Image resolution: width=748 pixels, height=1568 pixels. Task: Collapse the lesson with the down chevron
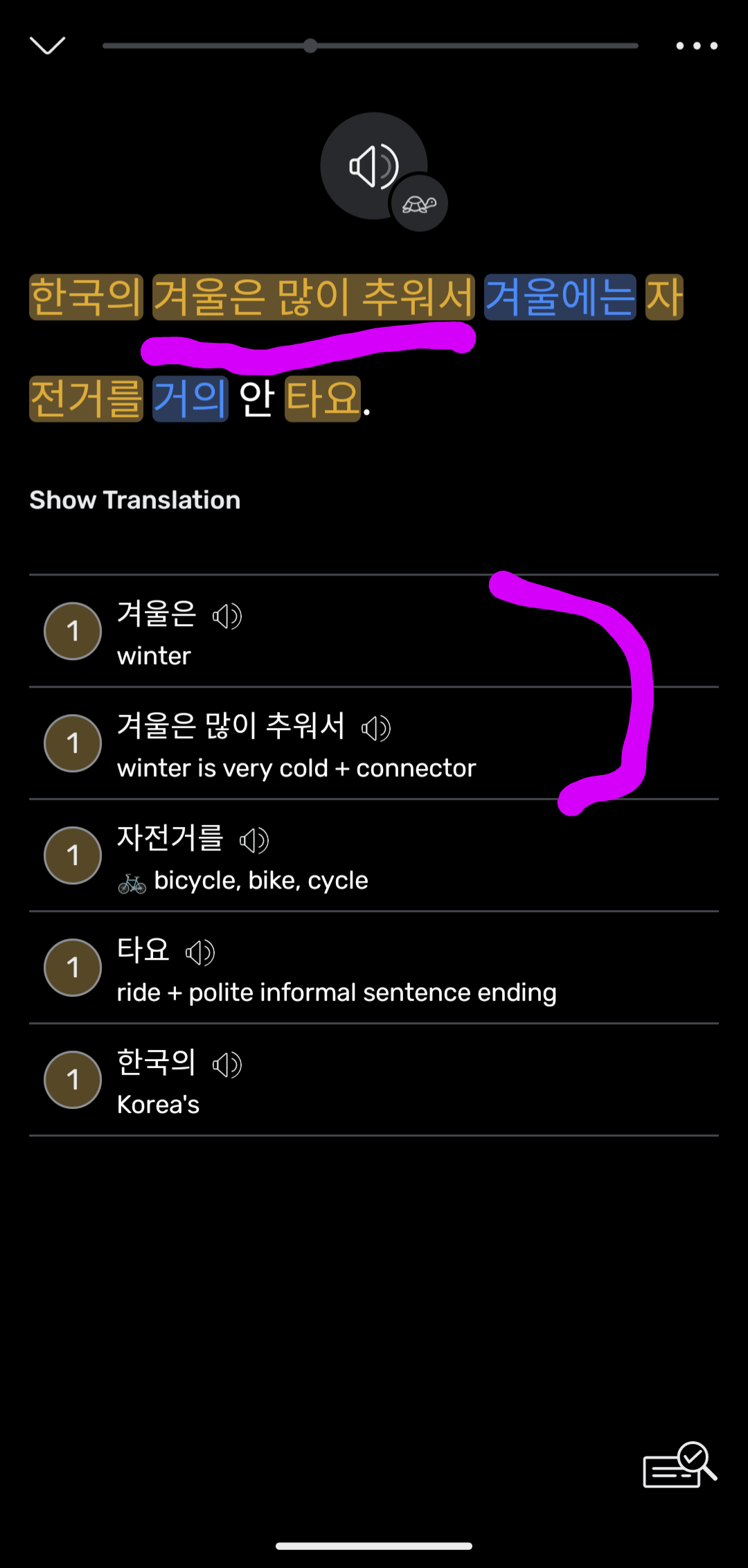48,46
